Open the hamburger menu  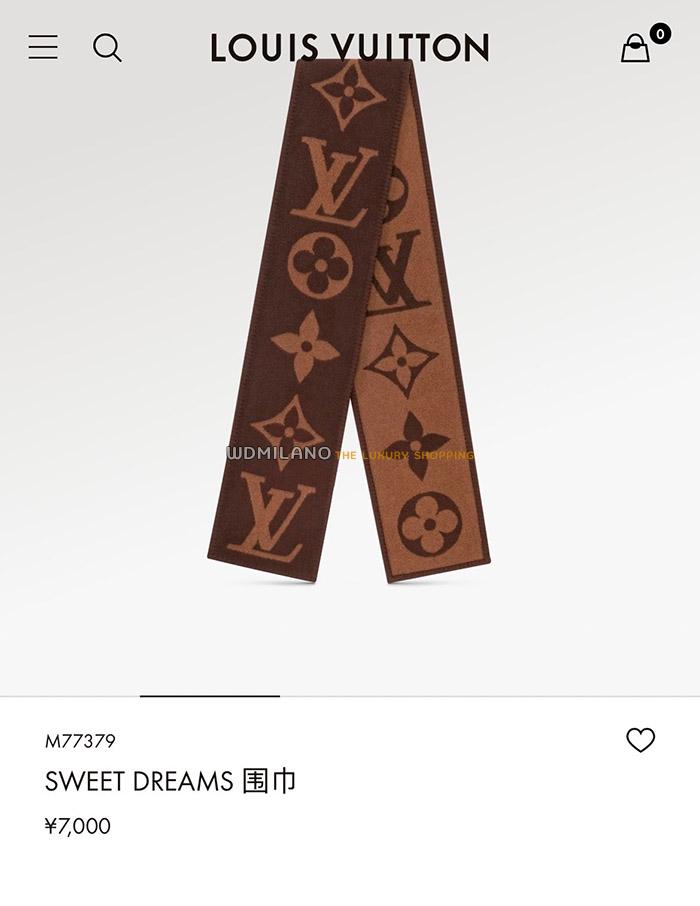43,47
